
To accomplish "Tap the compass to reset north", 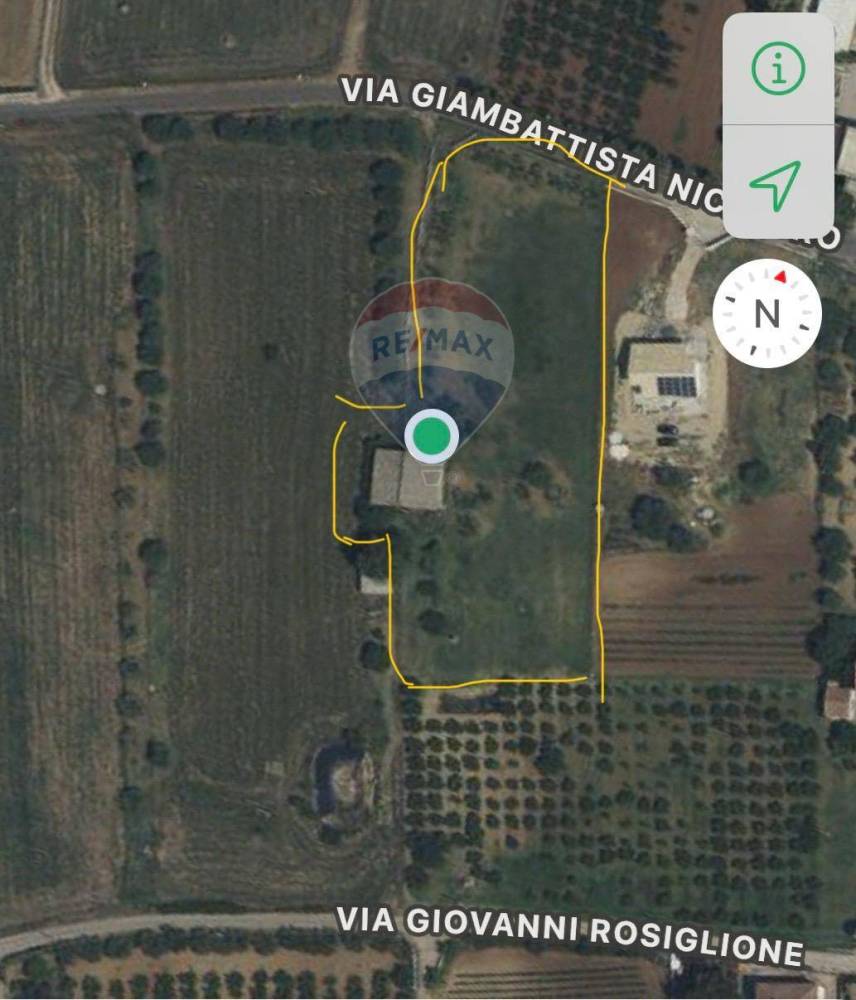I will (x=767, y=313).
